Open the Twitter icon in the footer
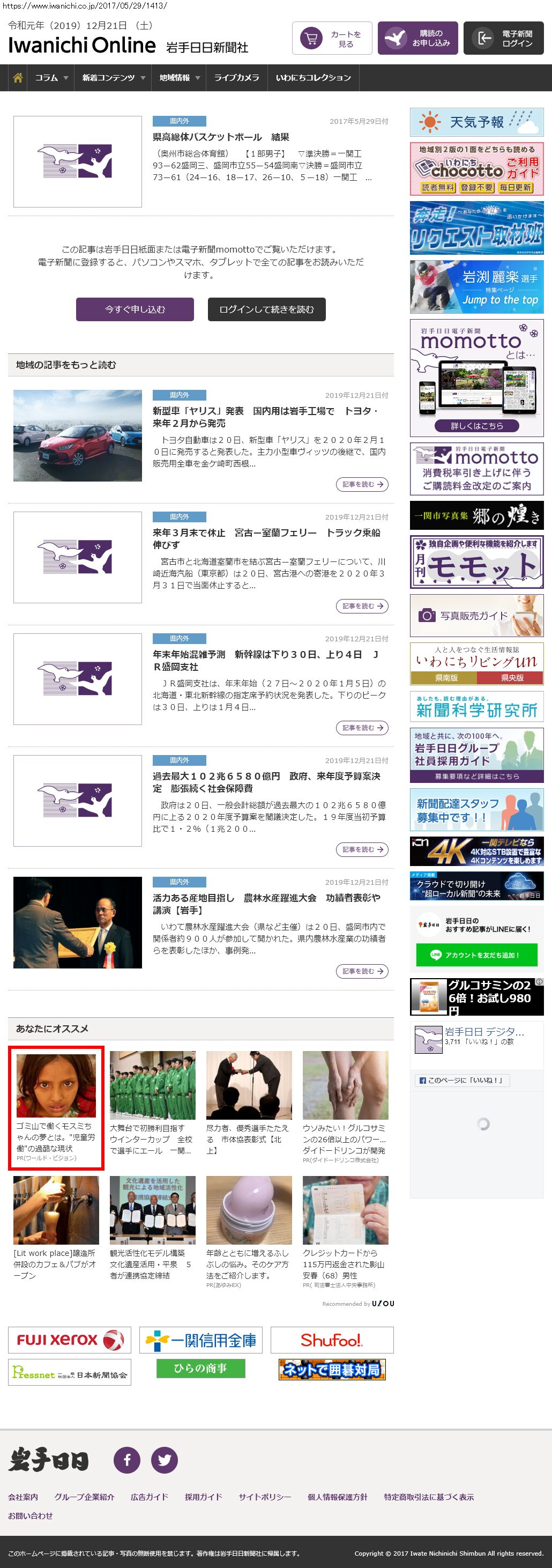This screenshot has width=552, height=1568. (165, 1459)
